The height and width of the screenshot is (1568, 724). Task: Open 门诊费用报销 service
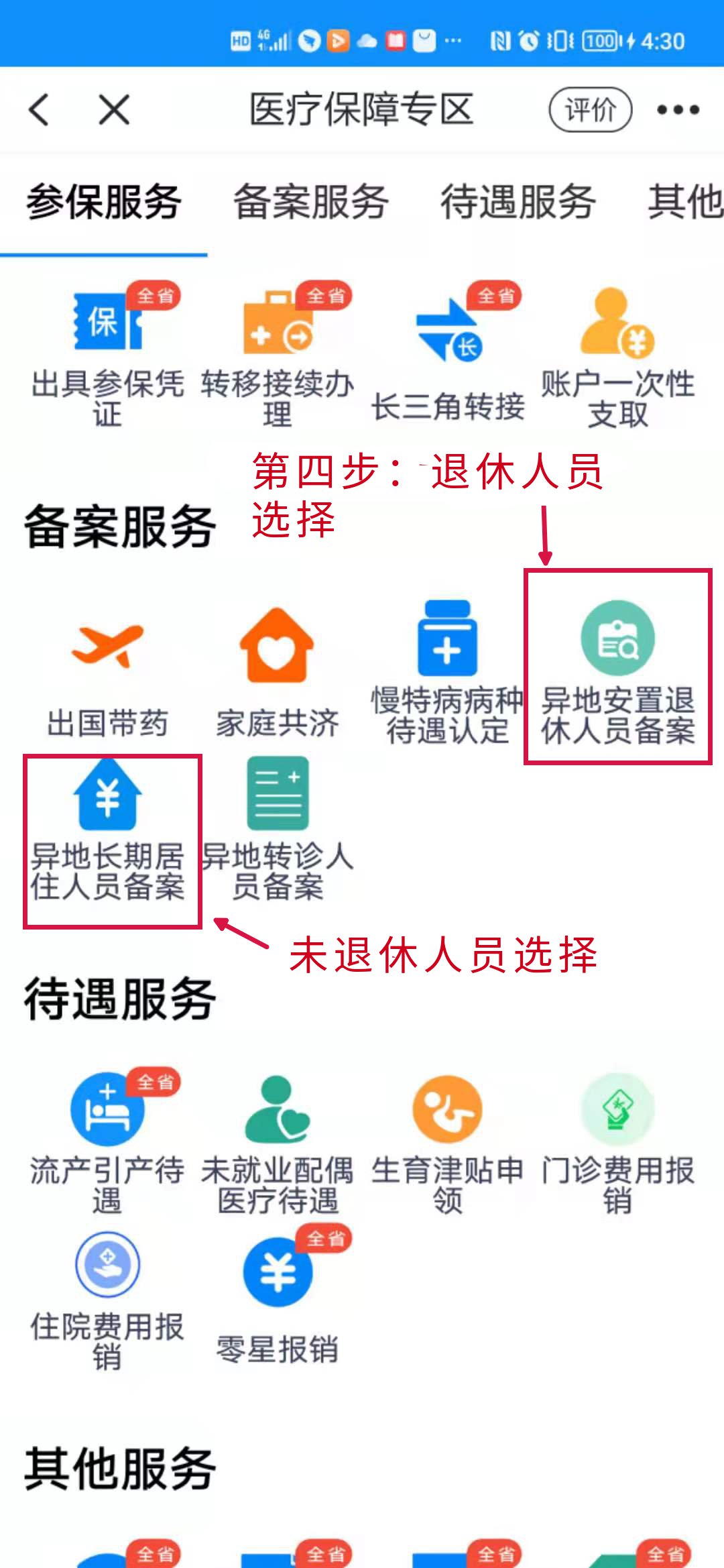pyautogui.click(x=617, y=1140)
